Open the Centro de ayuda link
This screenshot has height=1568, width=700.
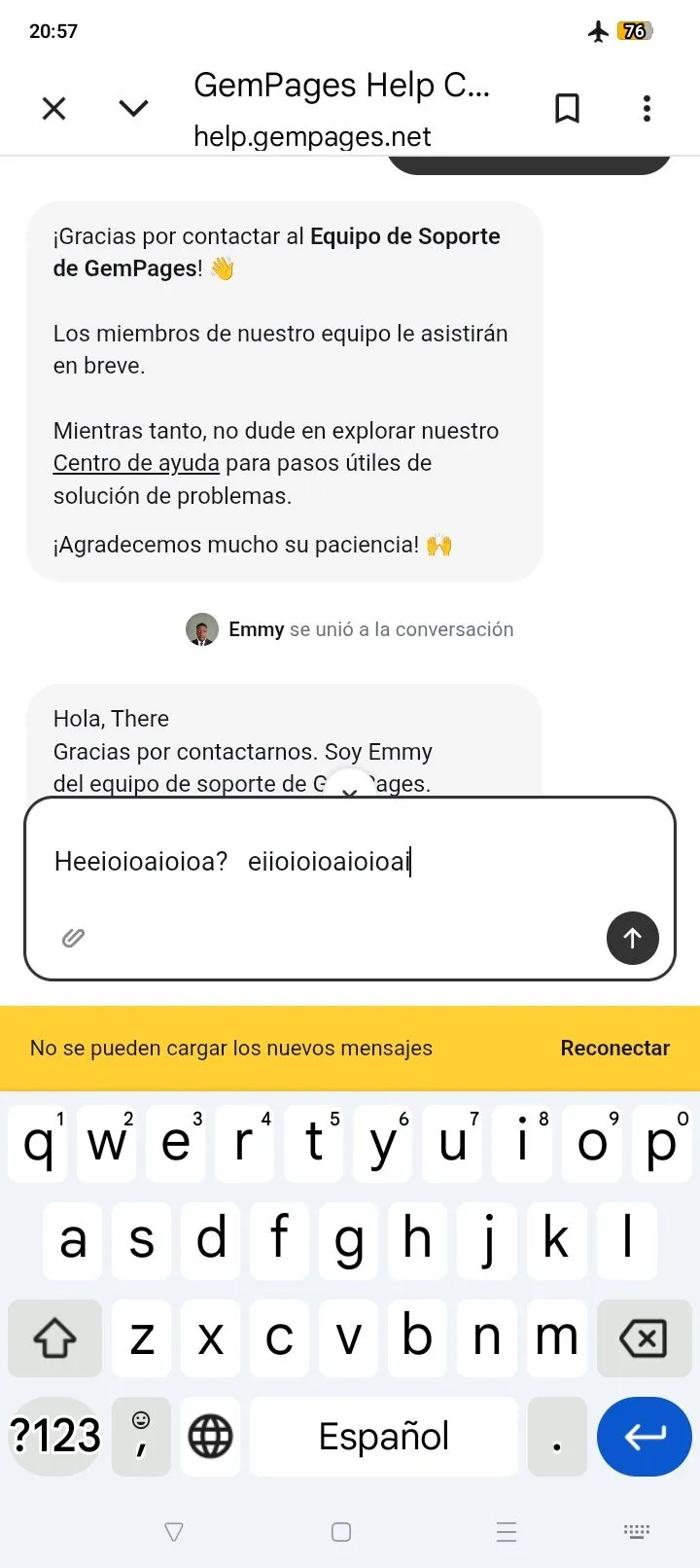[136, 463]
